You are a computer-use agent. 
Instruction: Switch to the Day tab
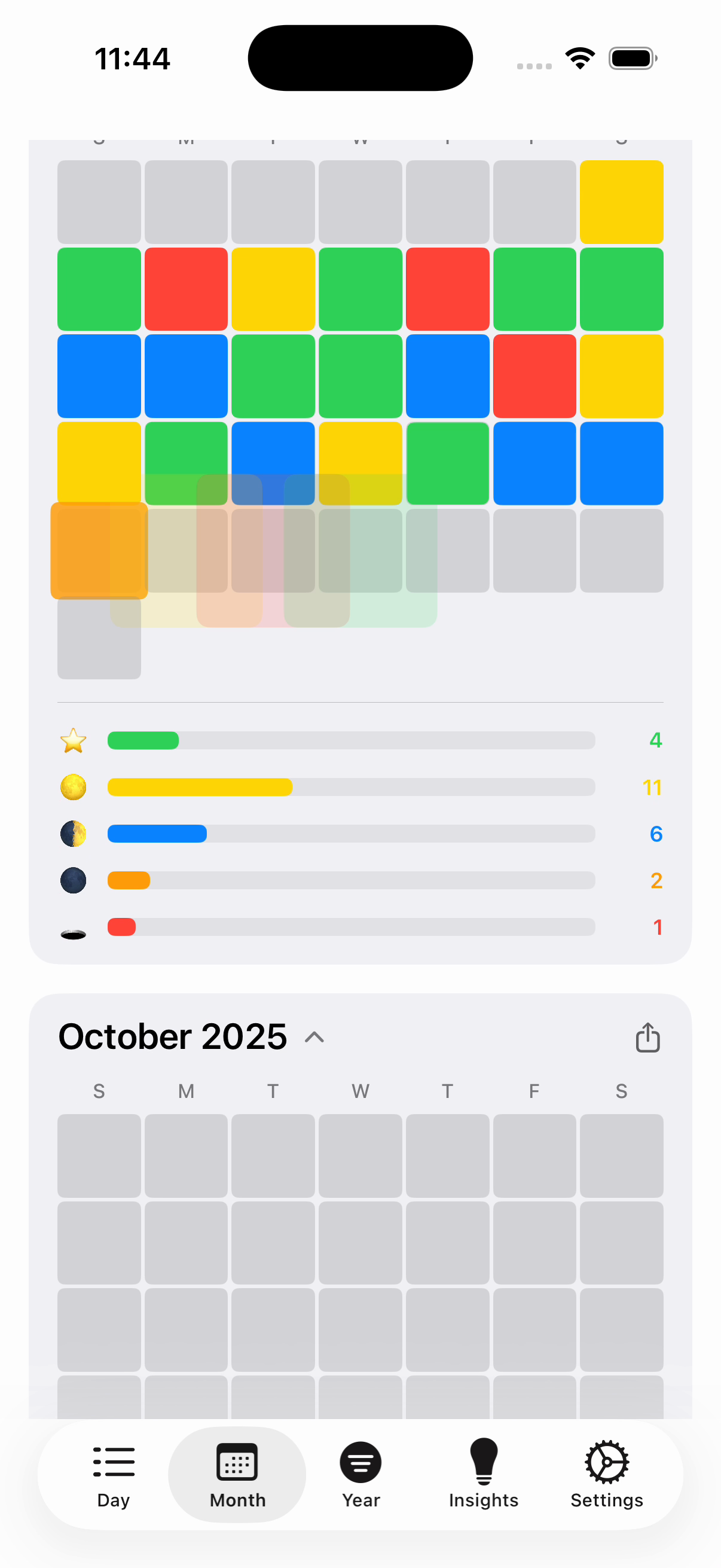(x=114, y=1474)
